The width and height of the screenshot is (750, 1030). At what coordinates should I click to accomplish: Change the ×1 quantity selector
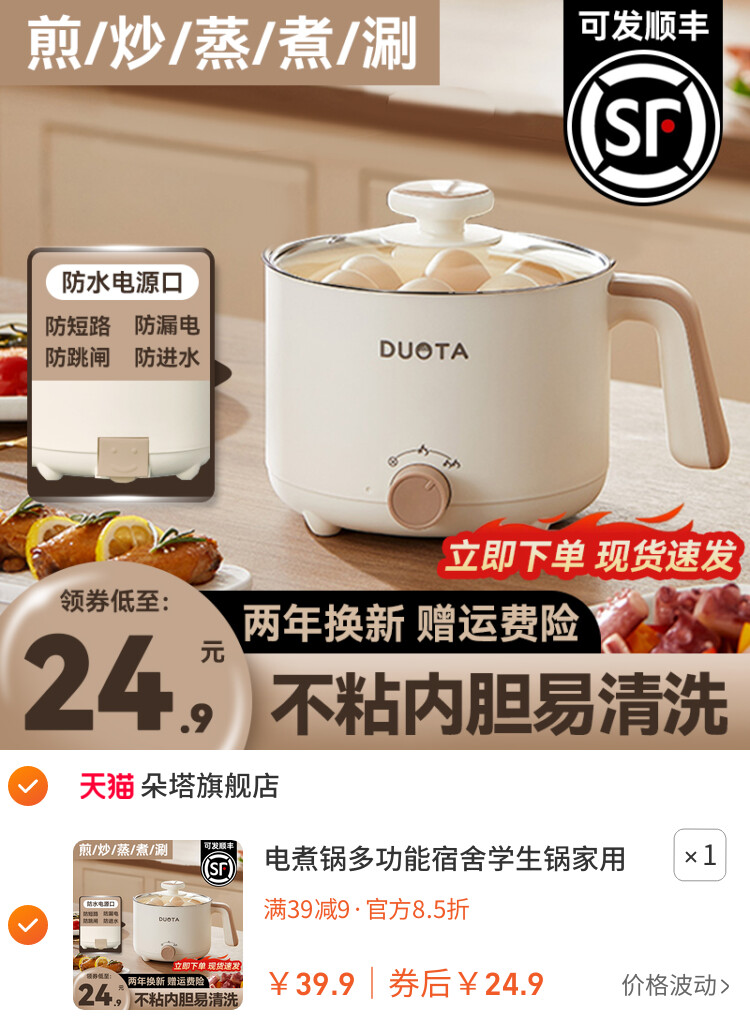(699, 855)
